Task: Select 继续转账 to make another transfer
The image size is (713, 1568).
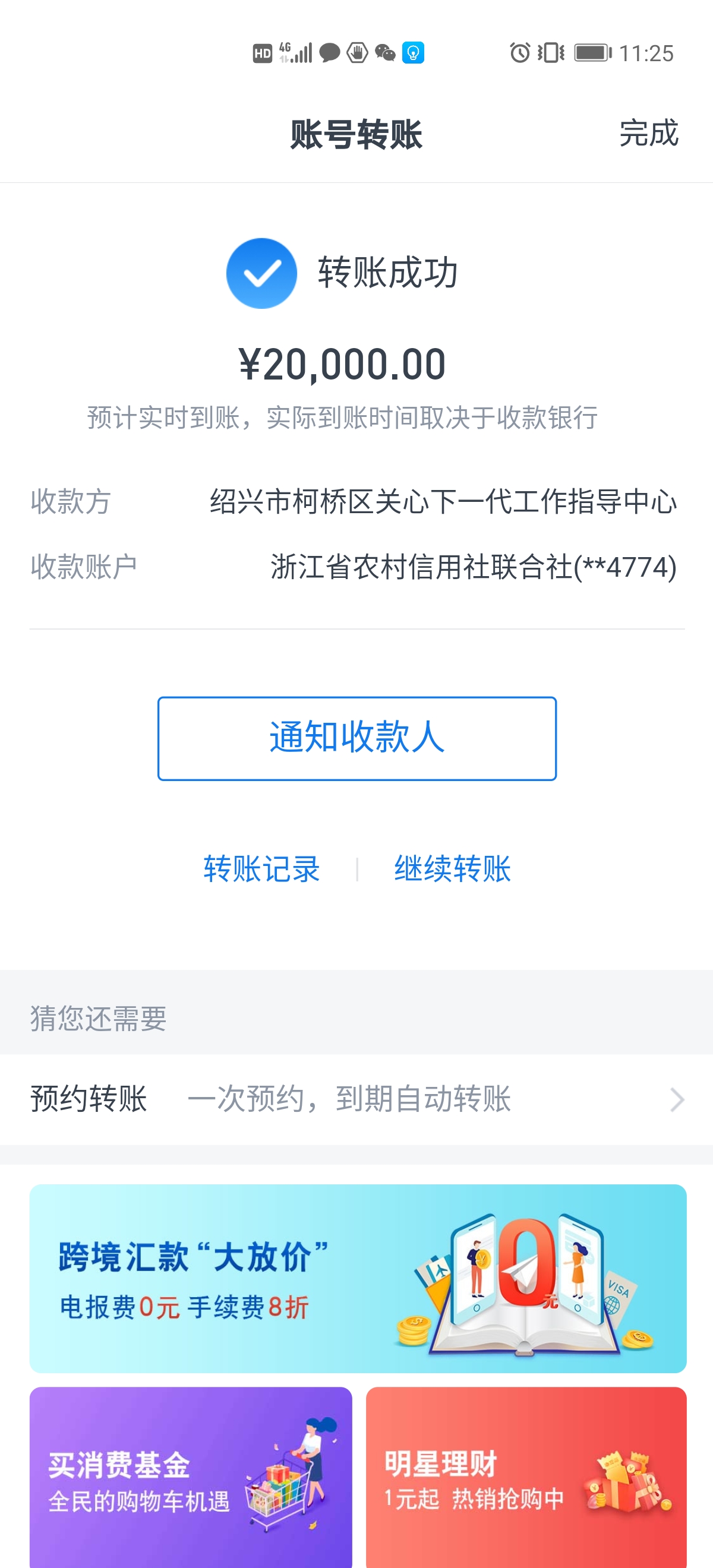Action: click(452, 868)
